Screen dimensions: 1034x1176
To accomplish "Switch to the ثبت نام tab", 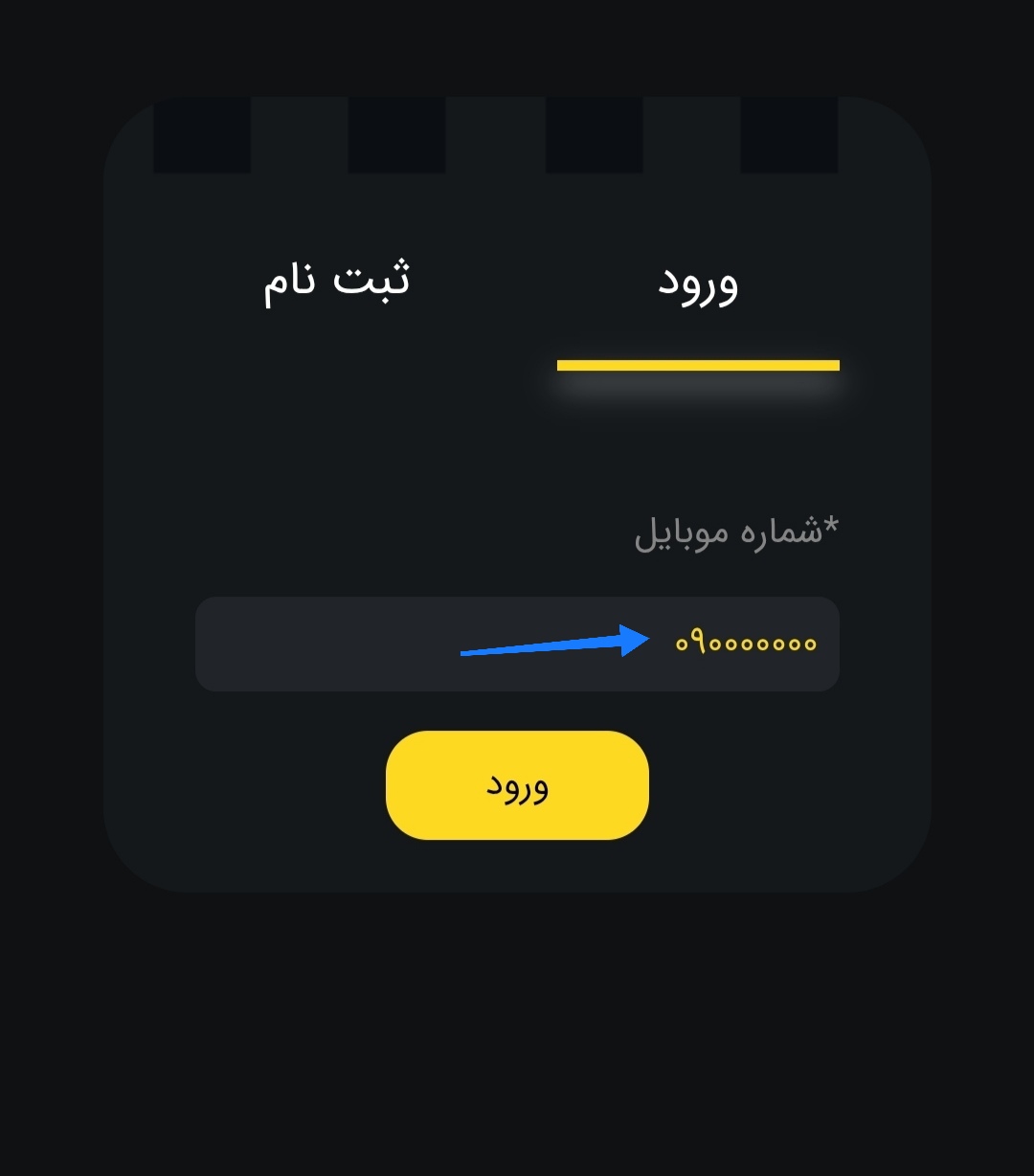I will (x=336, y=281).
